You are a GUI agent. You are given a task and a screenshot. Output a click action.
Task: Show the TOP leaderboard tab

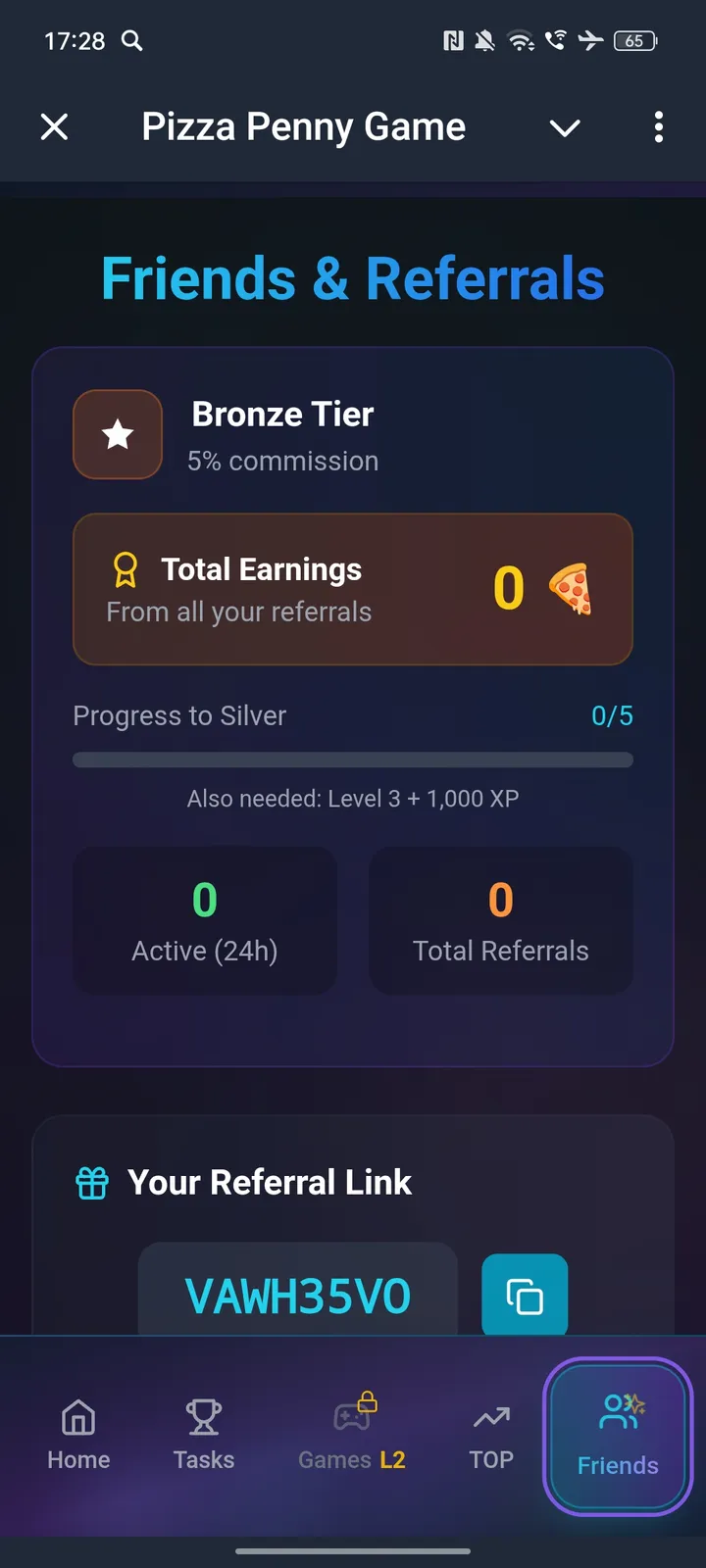(491, 1436)
